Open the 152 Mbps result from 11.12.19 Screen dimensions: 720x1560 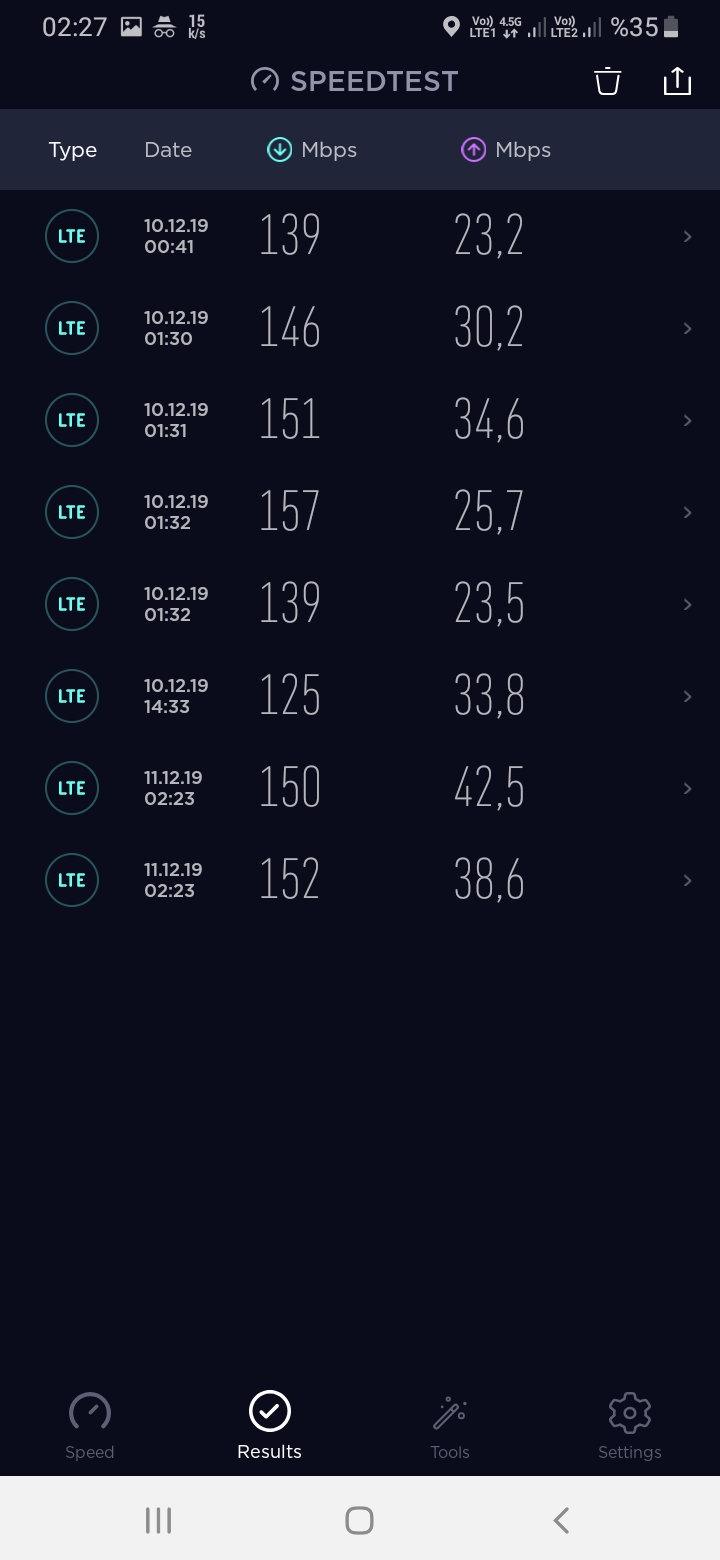pyautogui.click(x=360, y=880)
